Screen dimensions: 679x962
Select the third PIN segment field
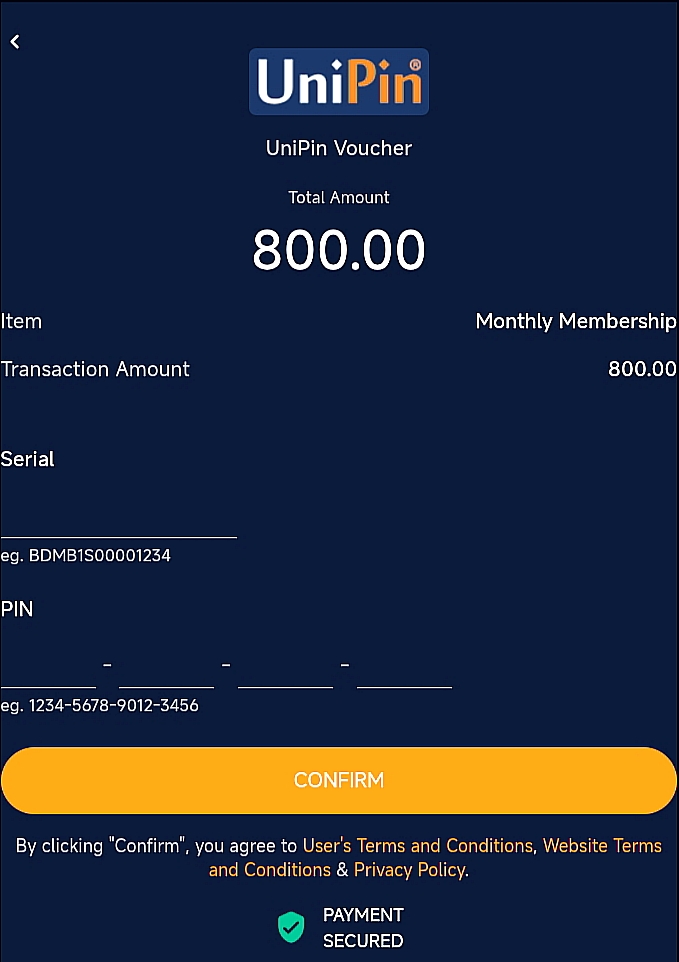(285, 668)
